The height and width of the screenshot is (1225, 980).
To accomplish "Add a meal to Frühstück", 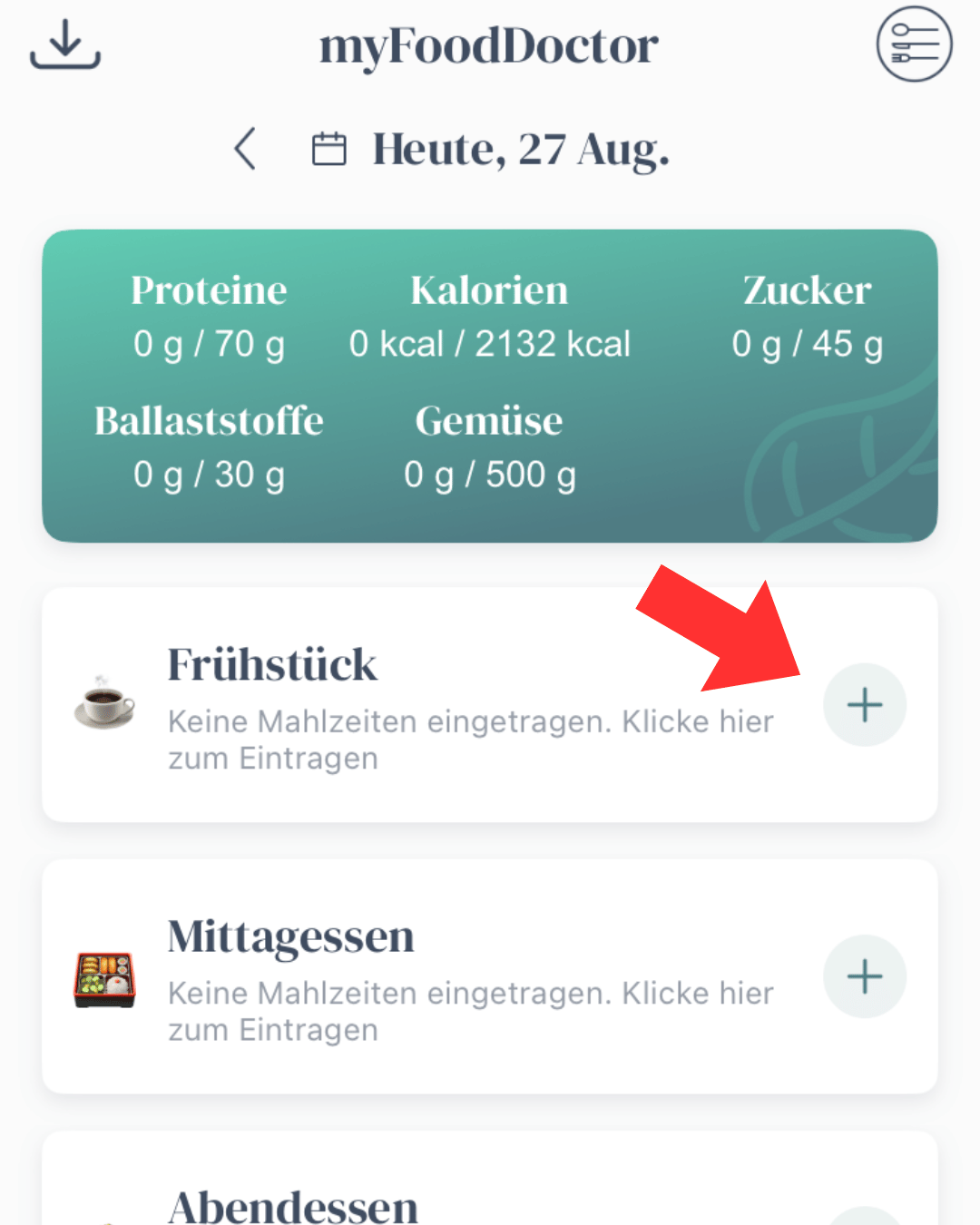I will (864, 705).
